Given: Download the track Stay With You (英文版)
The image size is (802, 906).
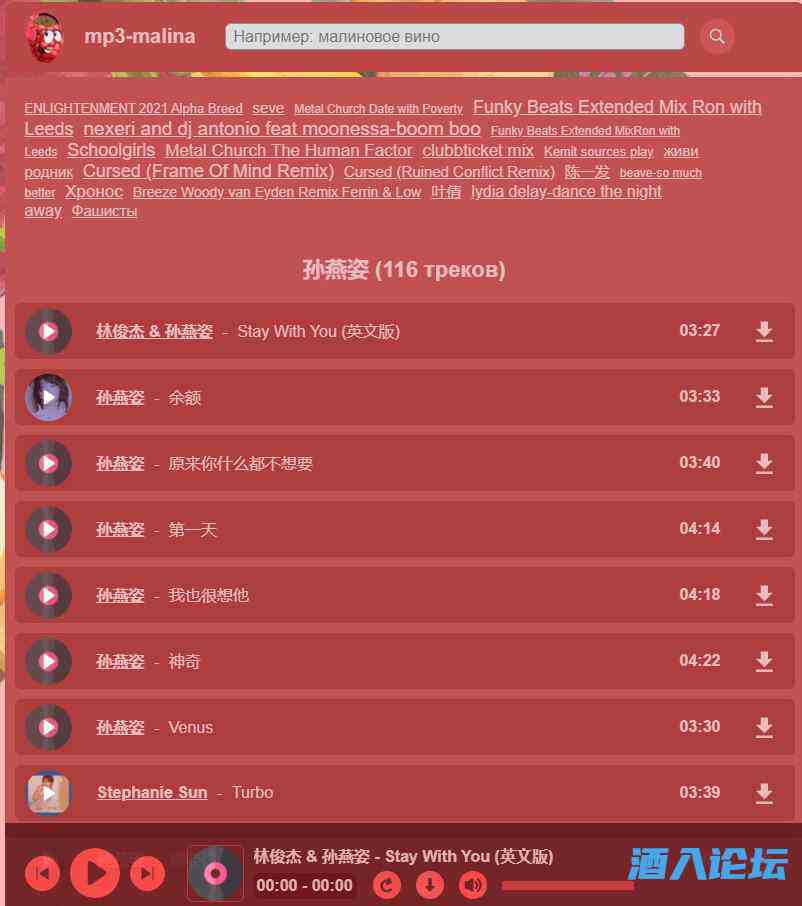Looking at the screenshot, I should coord(764,331).
